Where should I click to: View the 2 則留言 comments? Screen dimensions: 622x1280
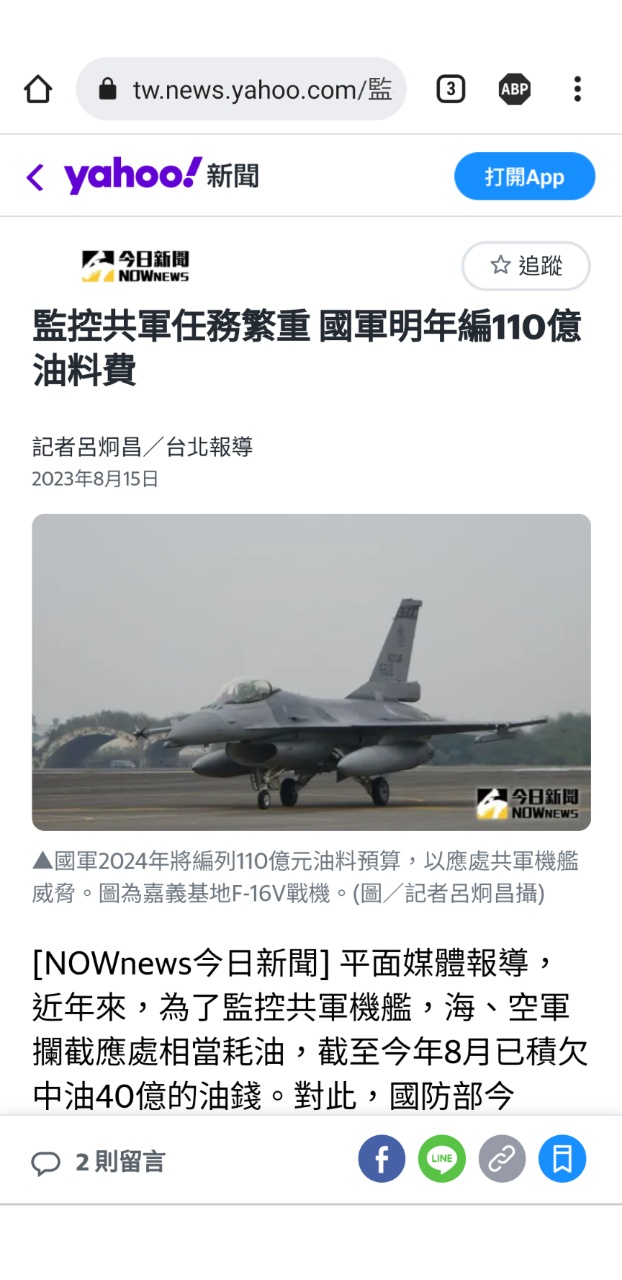click(98, 1162)
